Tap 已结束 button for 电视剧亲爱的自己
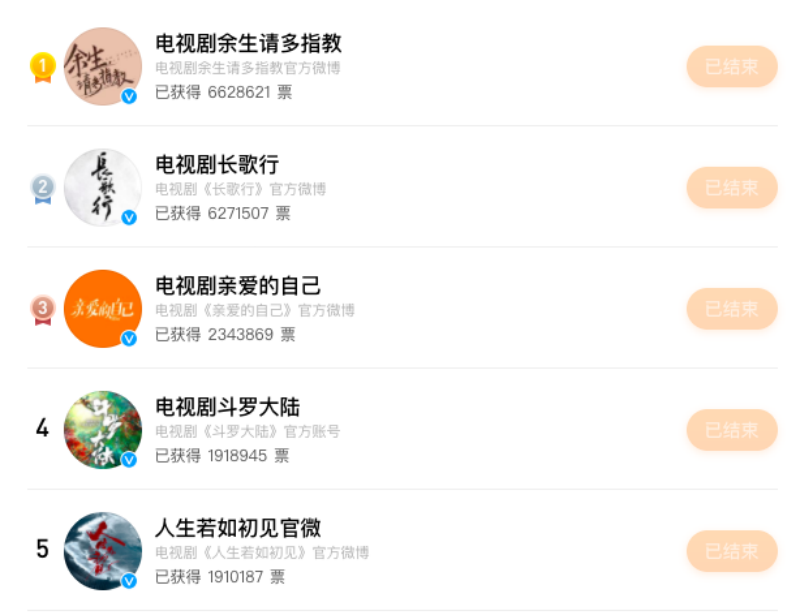 click(731, 309)
